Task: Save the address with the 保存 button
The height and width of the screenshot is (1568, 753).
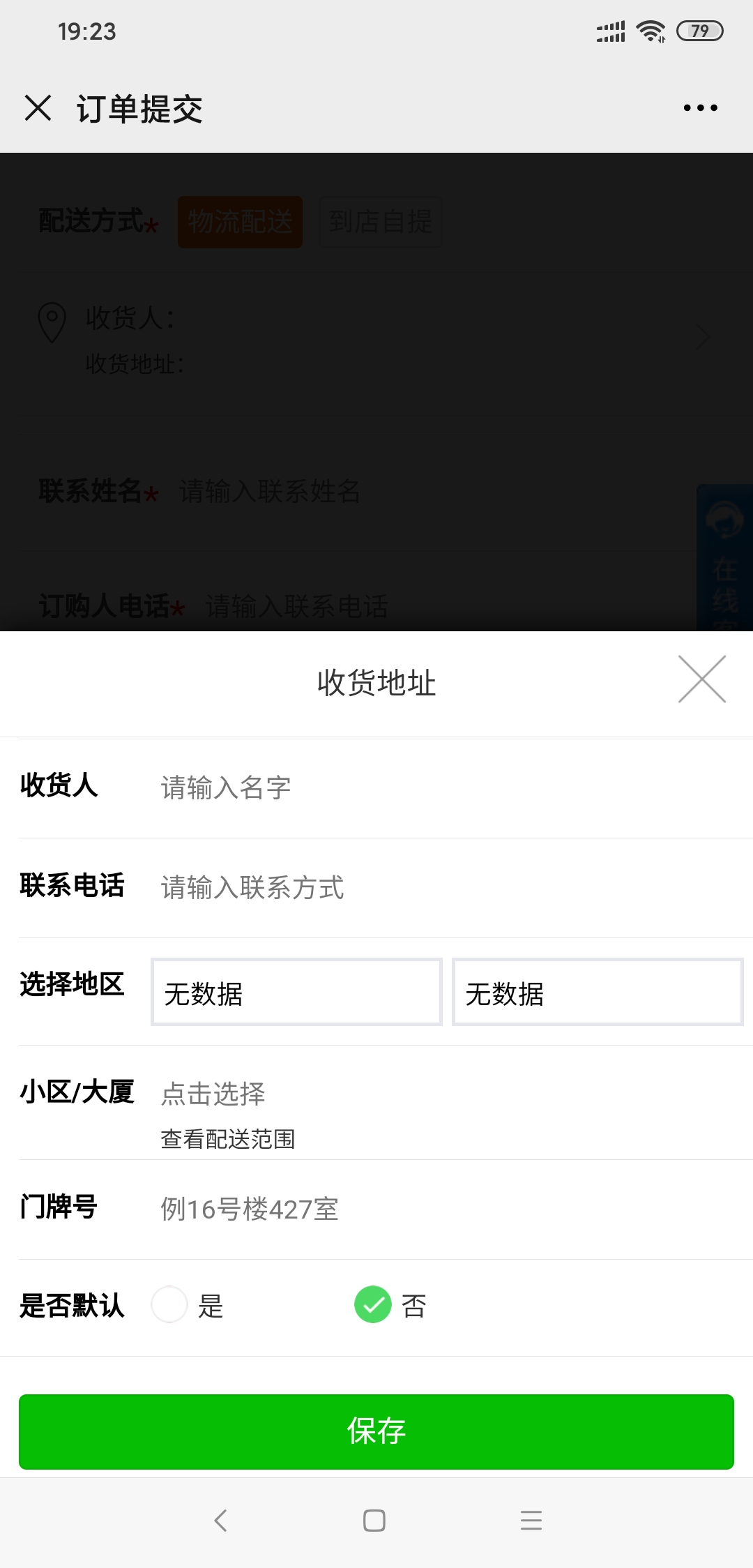Action: pos(376,1431)
